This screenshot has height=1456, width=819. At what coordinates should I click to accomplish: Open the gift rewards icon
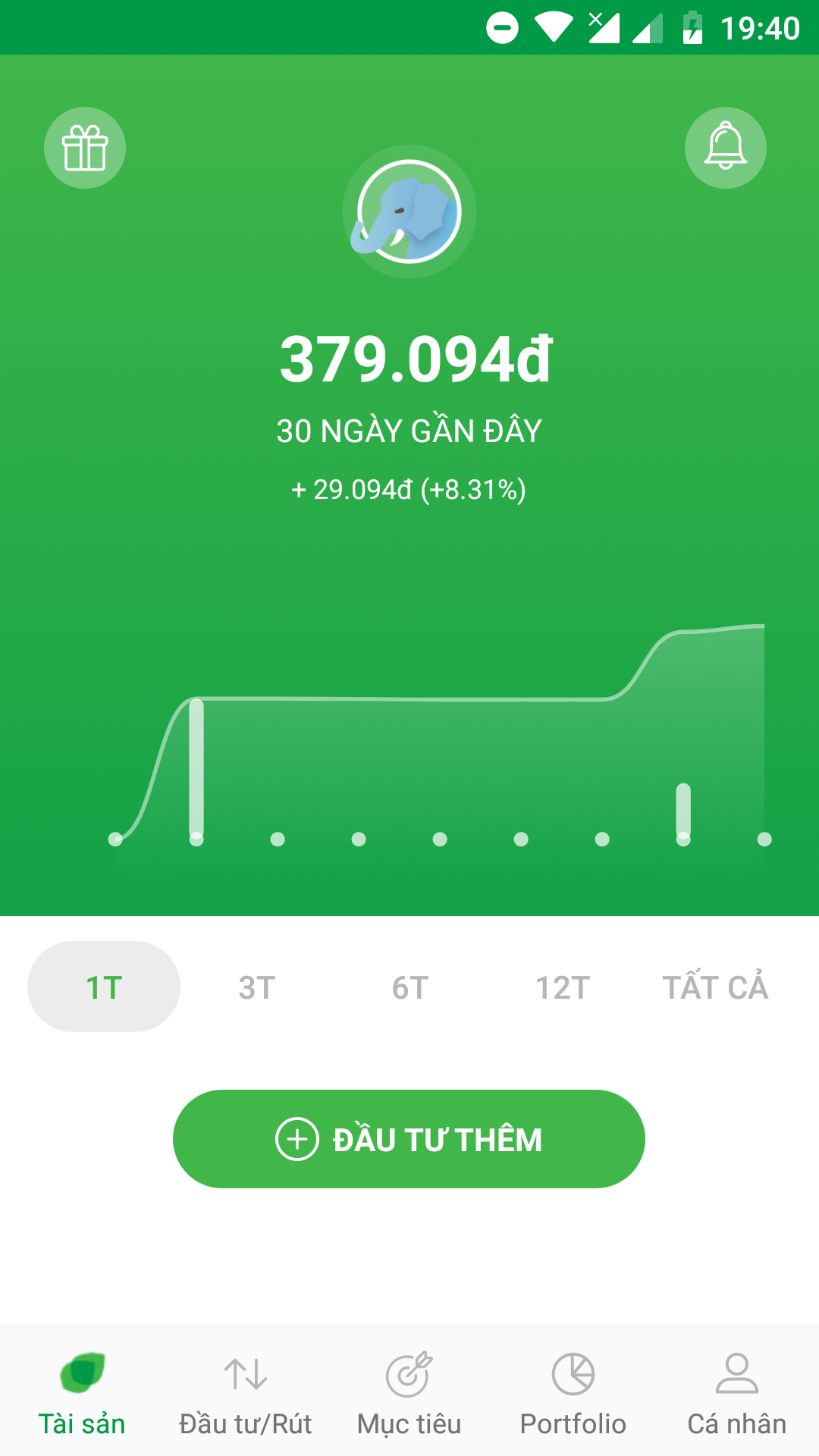point(85,148)
